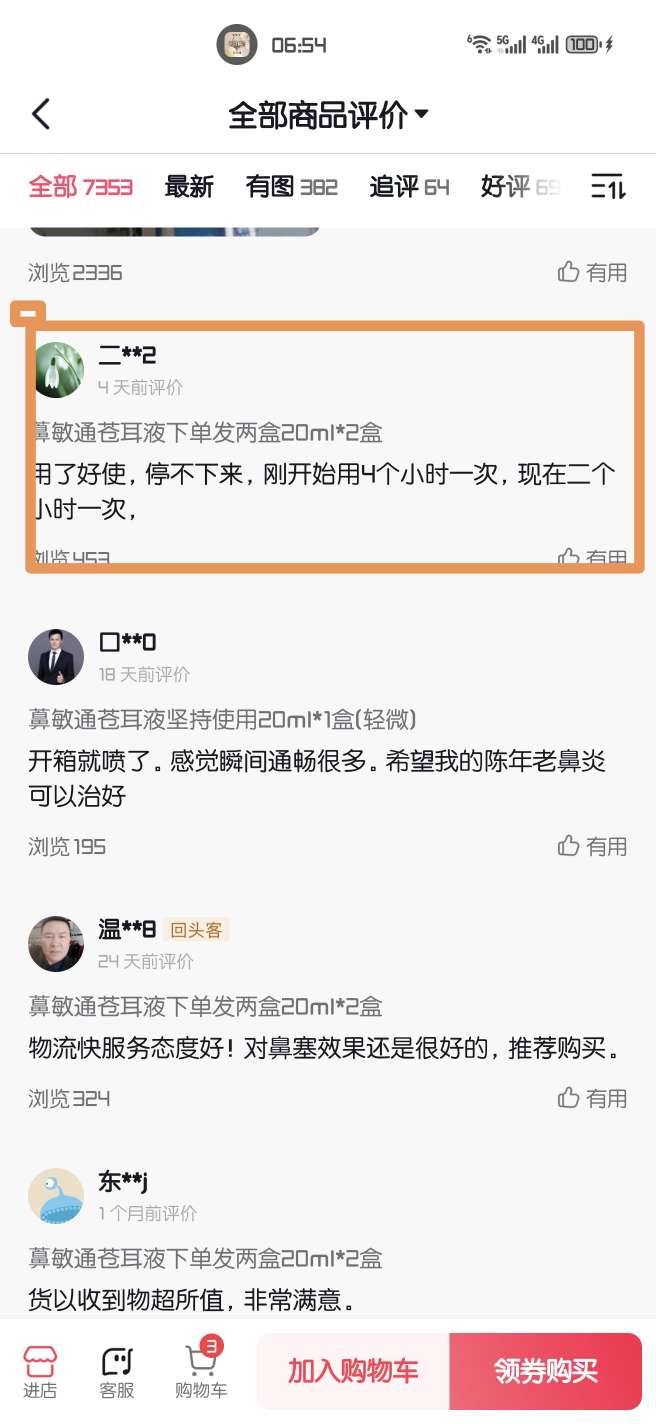This screenshot has height=1424, width=656.
Task: Switch to the 有图 reviews tab
Action: (291, 187)
